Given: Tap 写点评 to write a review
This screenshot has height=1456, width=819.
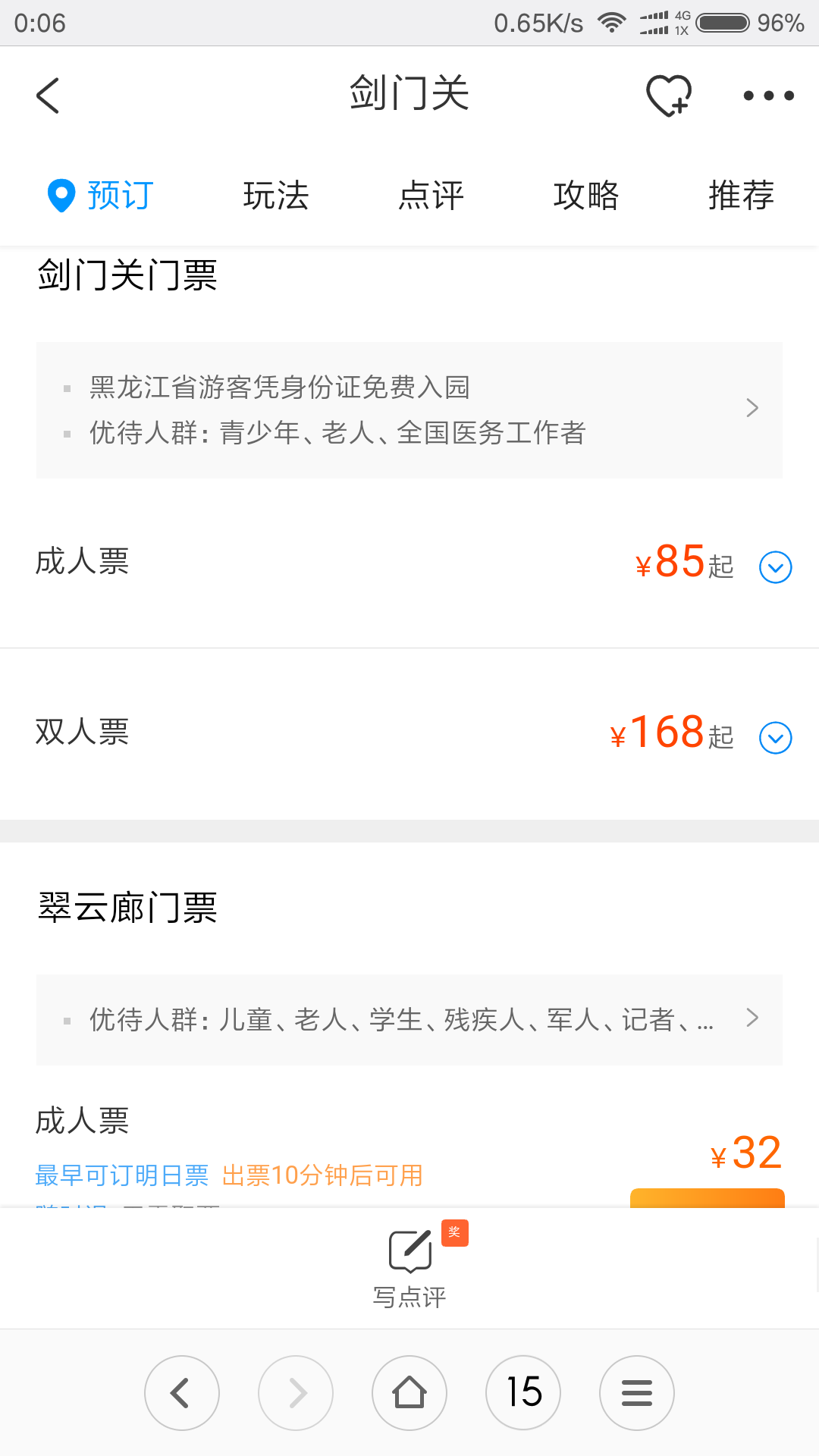Looking at the screenshot, I should click(410, 1267).
